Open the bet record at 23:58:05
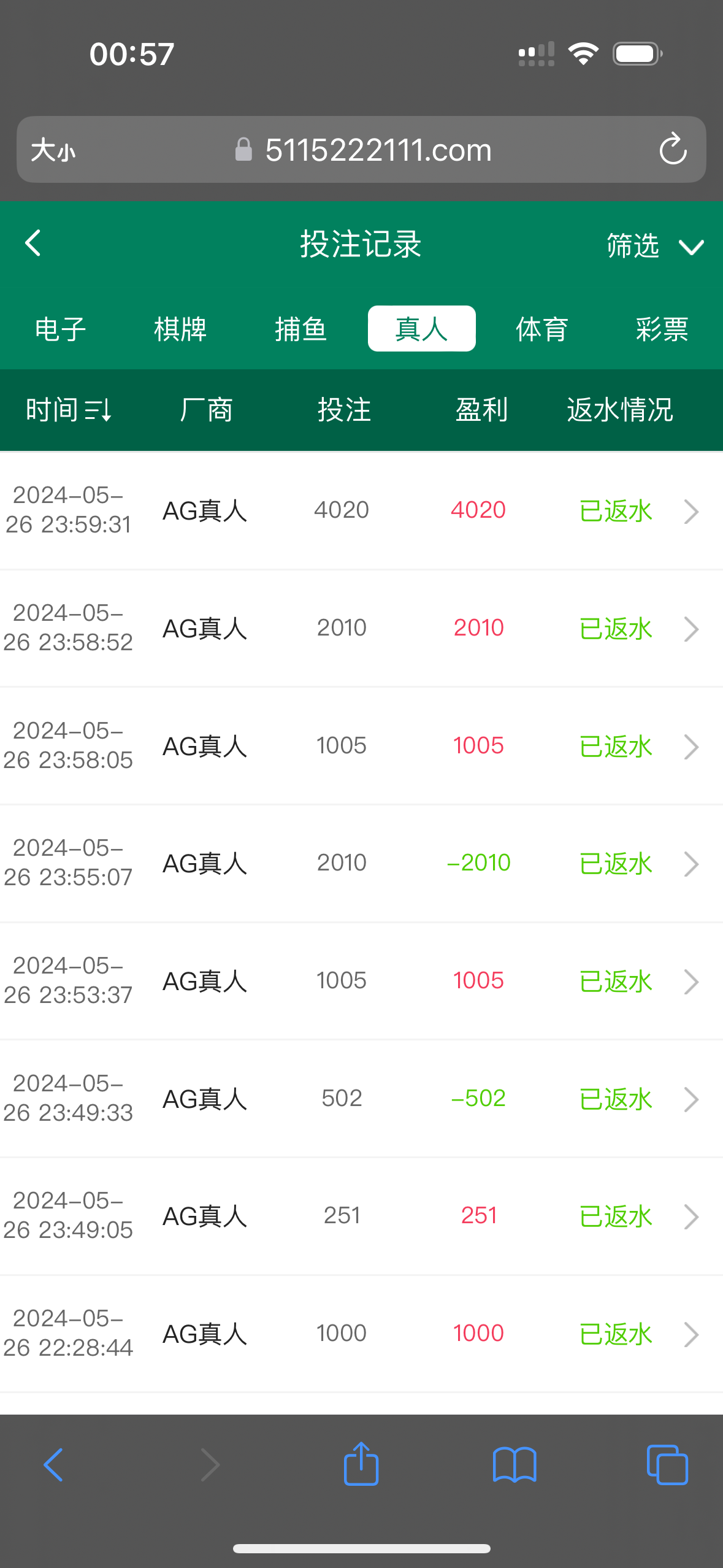The image size is (723, 1568). click(690, 747)
